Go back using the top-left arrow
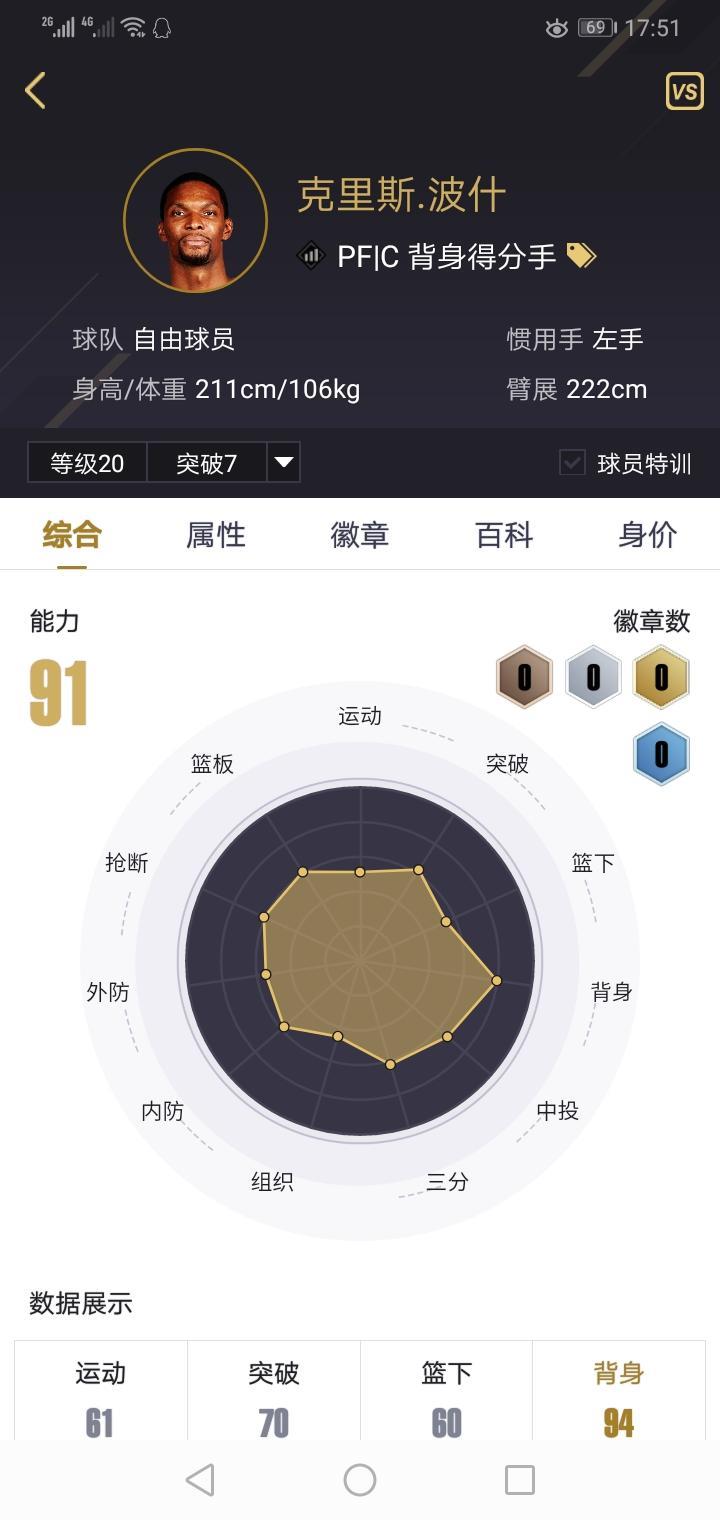 pyautogui.click(x=36, y=91)
